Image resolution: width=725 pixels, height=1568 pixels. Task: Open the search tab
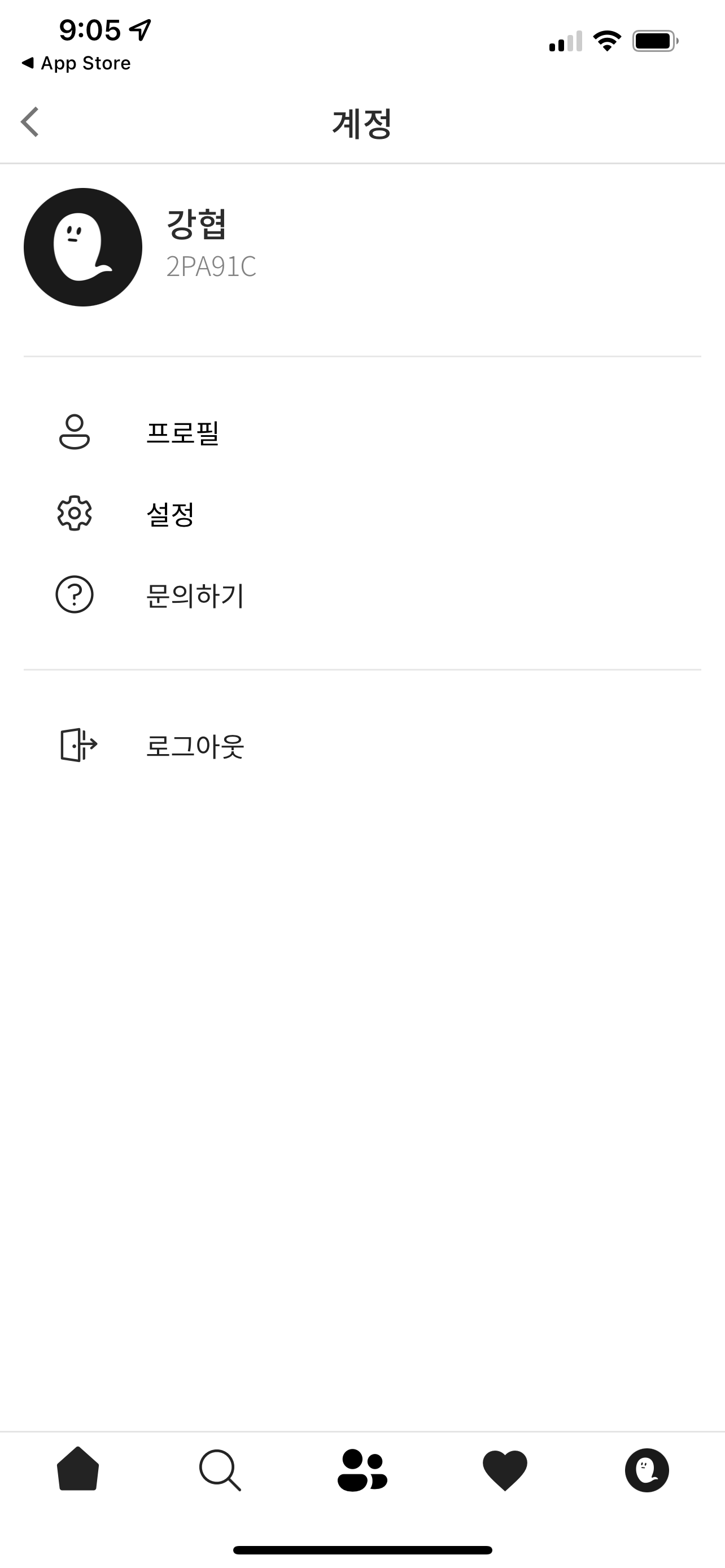(x=220, y=1470)
